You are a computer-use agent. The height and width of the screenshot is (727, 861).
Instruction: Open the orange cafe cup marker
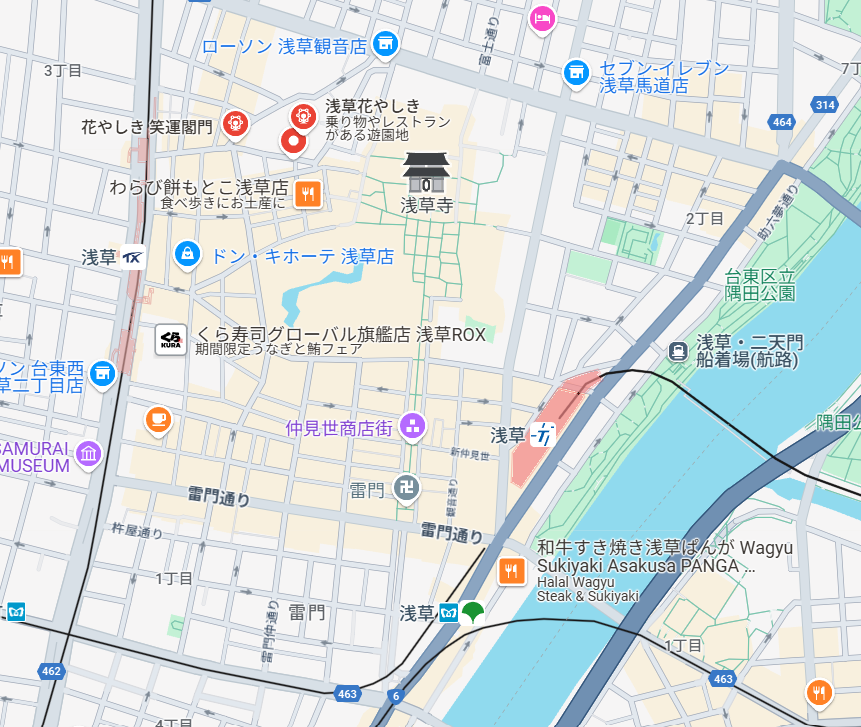click(x=157, y=419)
